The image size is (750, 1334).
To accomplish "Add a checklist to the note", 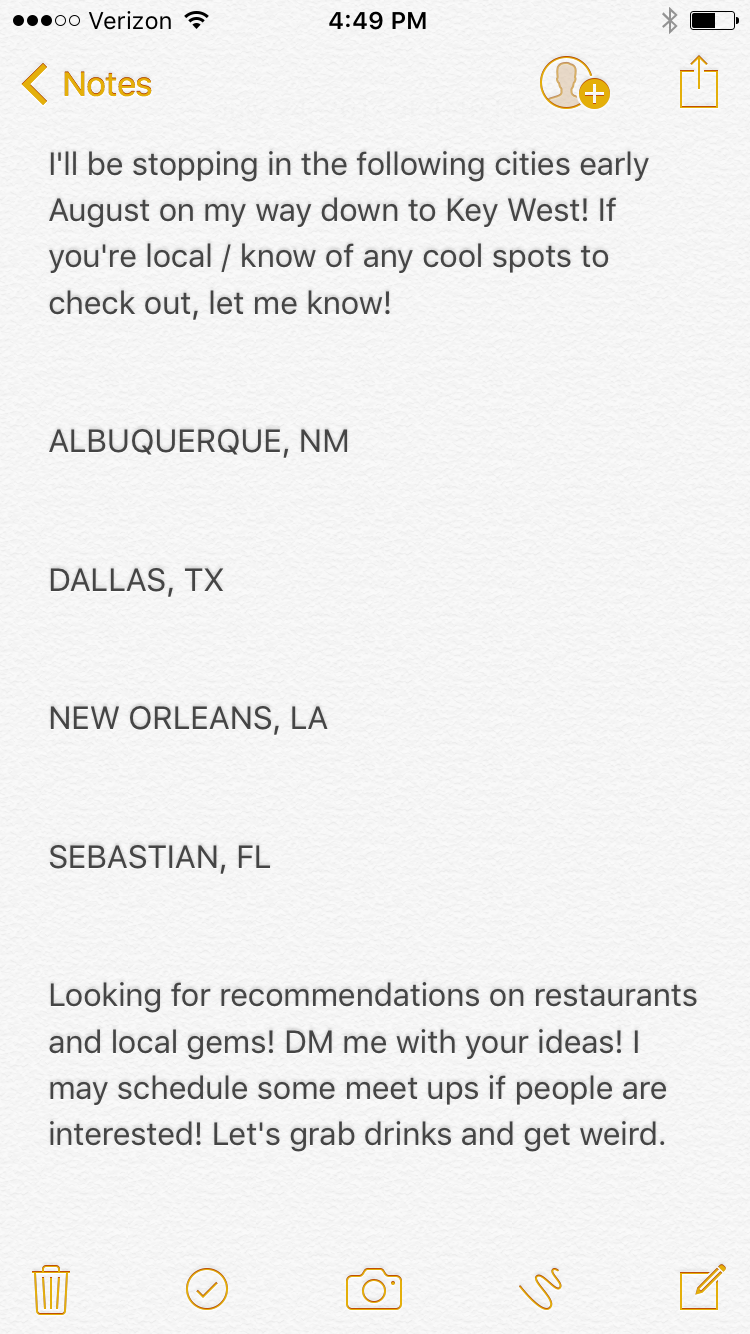I will tap(207, 1289).
